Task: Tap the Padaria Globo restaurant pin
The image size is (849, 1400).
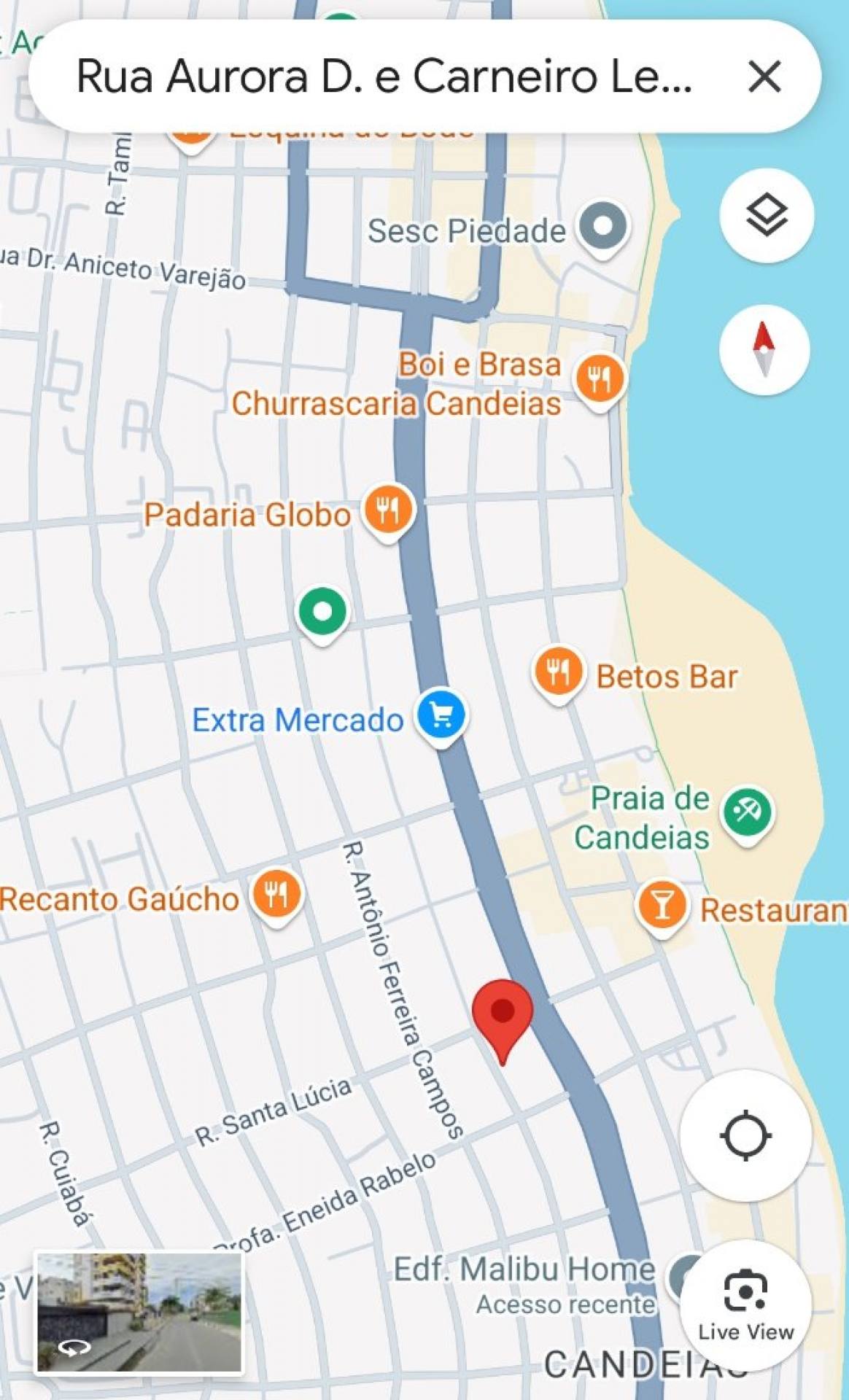Action: click(388, 513)
